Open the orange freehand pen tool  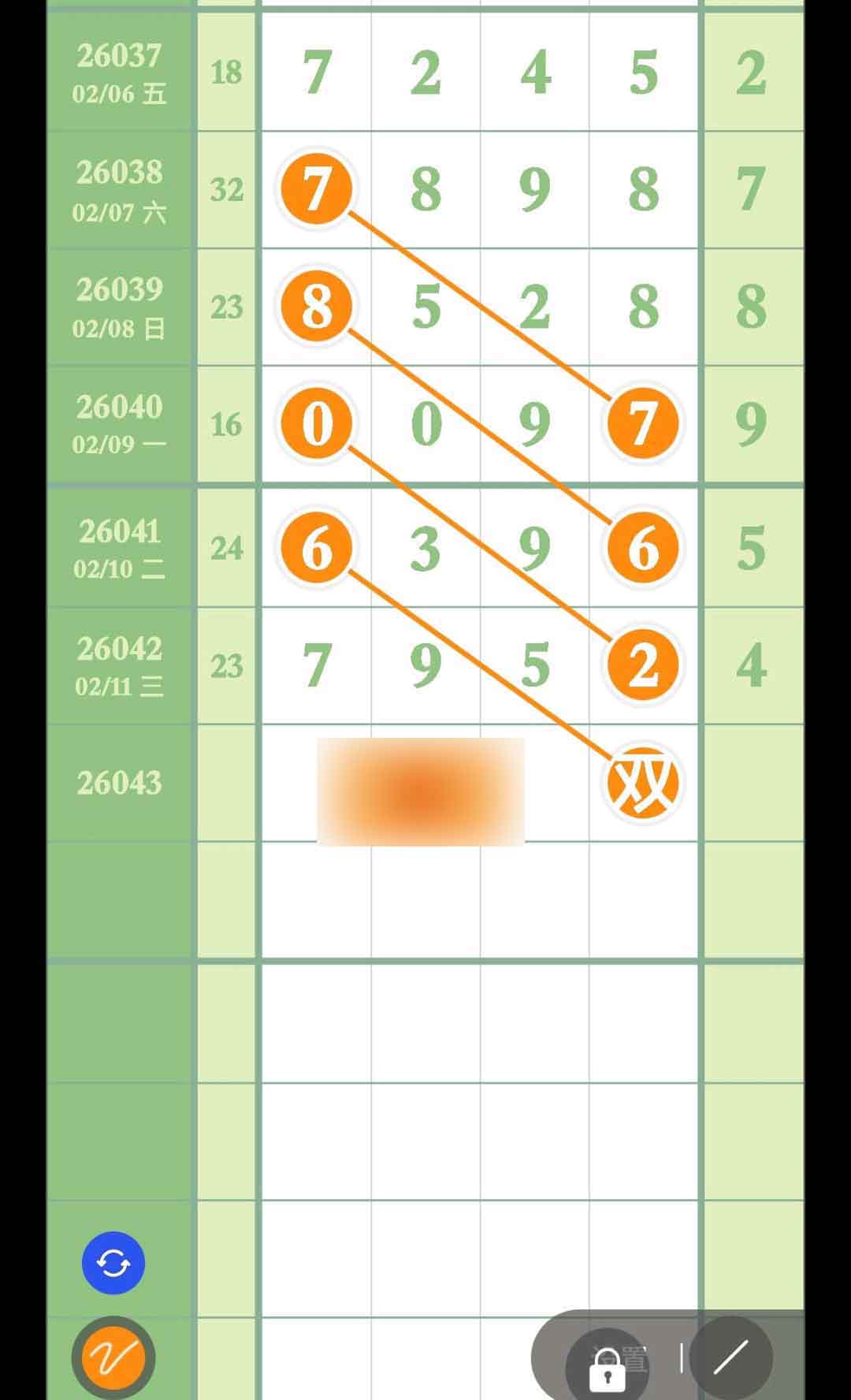tap(113, 1357)
